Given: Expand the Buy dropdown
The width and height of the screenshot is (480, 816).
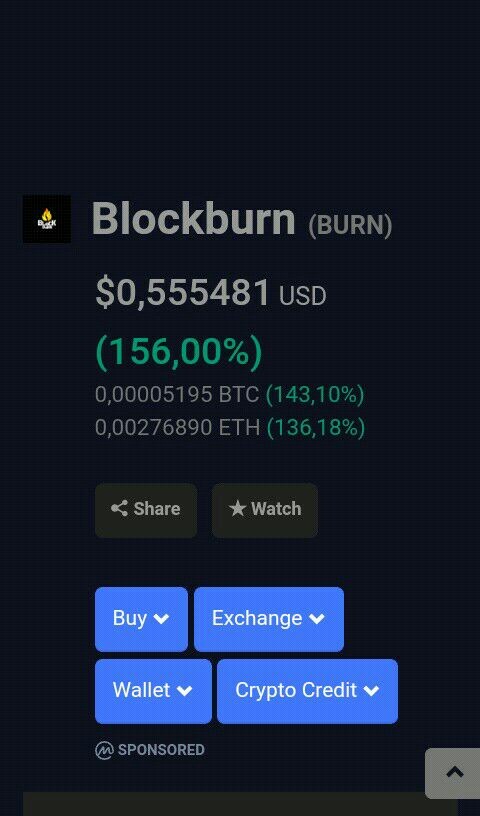Looking at the screenshot, I should tap(141, 619).
